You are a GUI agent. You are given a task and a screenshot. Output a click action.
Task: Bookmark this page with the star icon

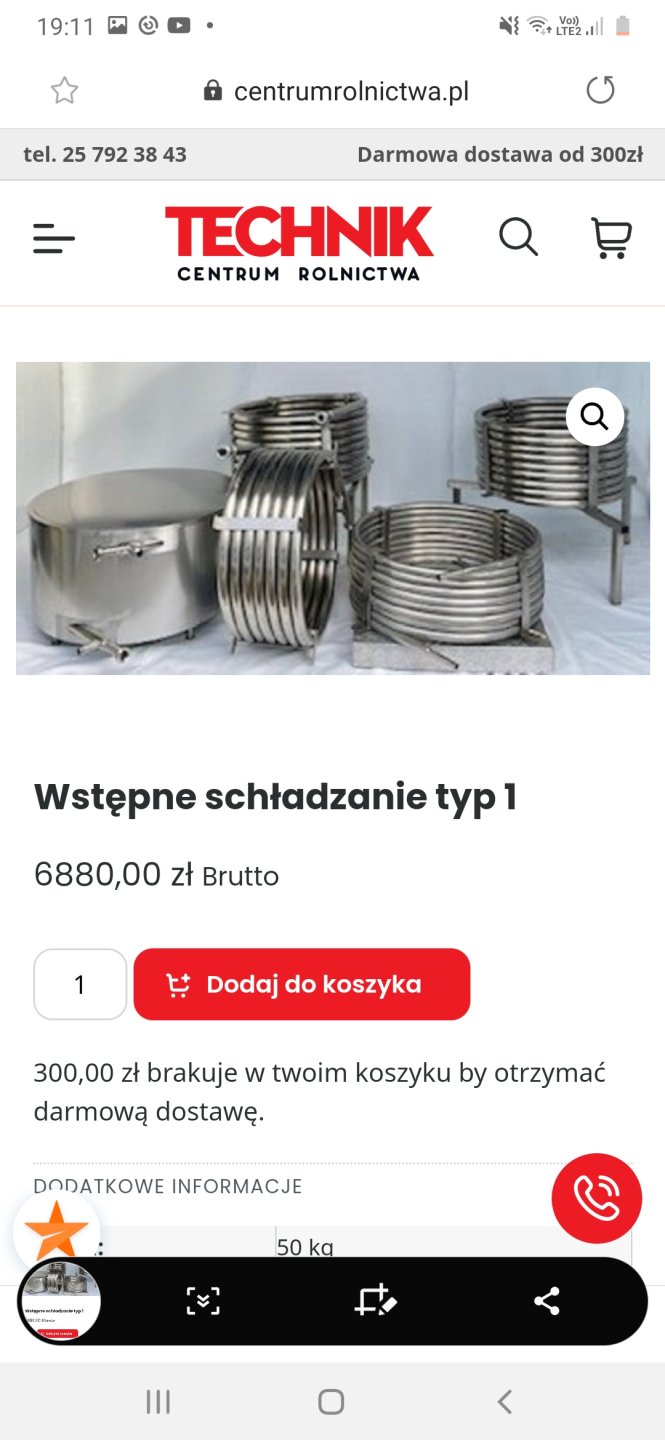click(65, 91)
